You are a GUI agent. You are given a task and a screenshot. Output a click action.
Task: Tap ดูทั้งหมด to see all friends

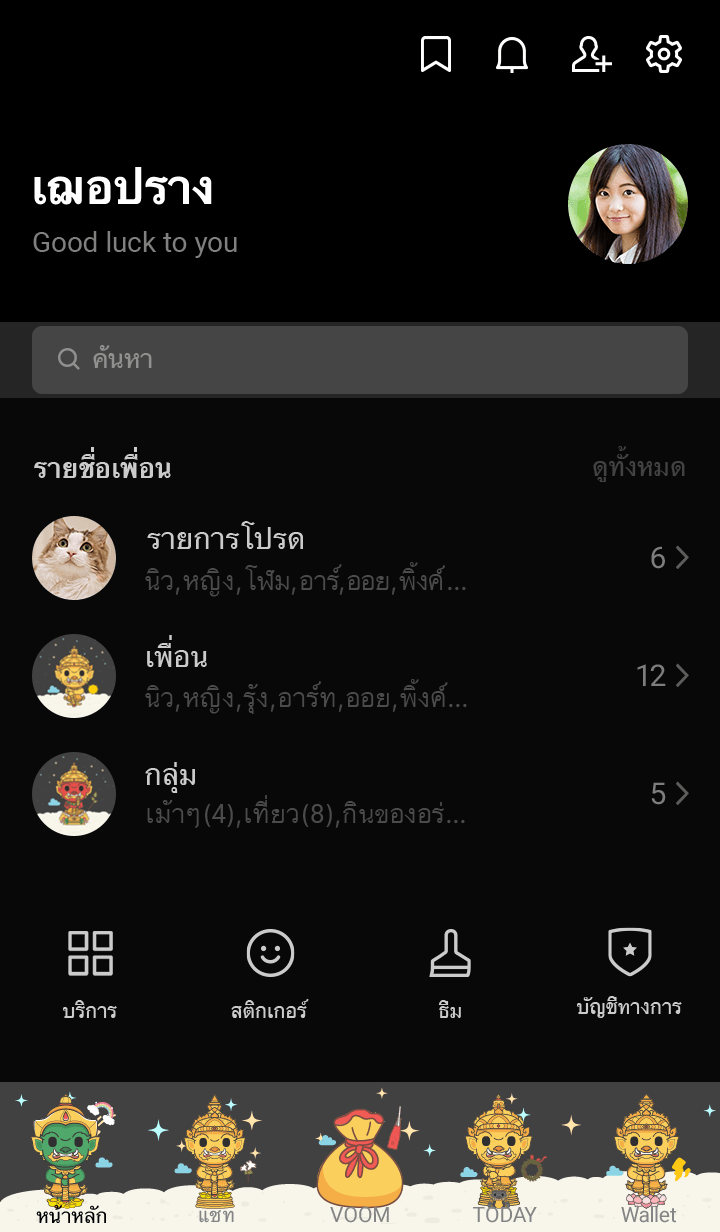pyautogui.click(x=638, y=468)
